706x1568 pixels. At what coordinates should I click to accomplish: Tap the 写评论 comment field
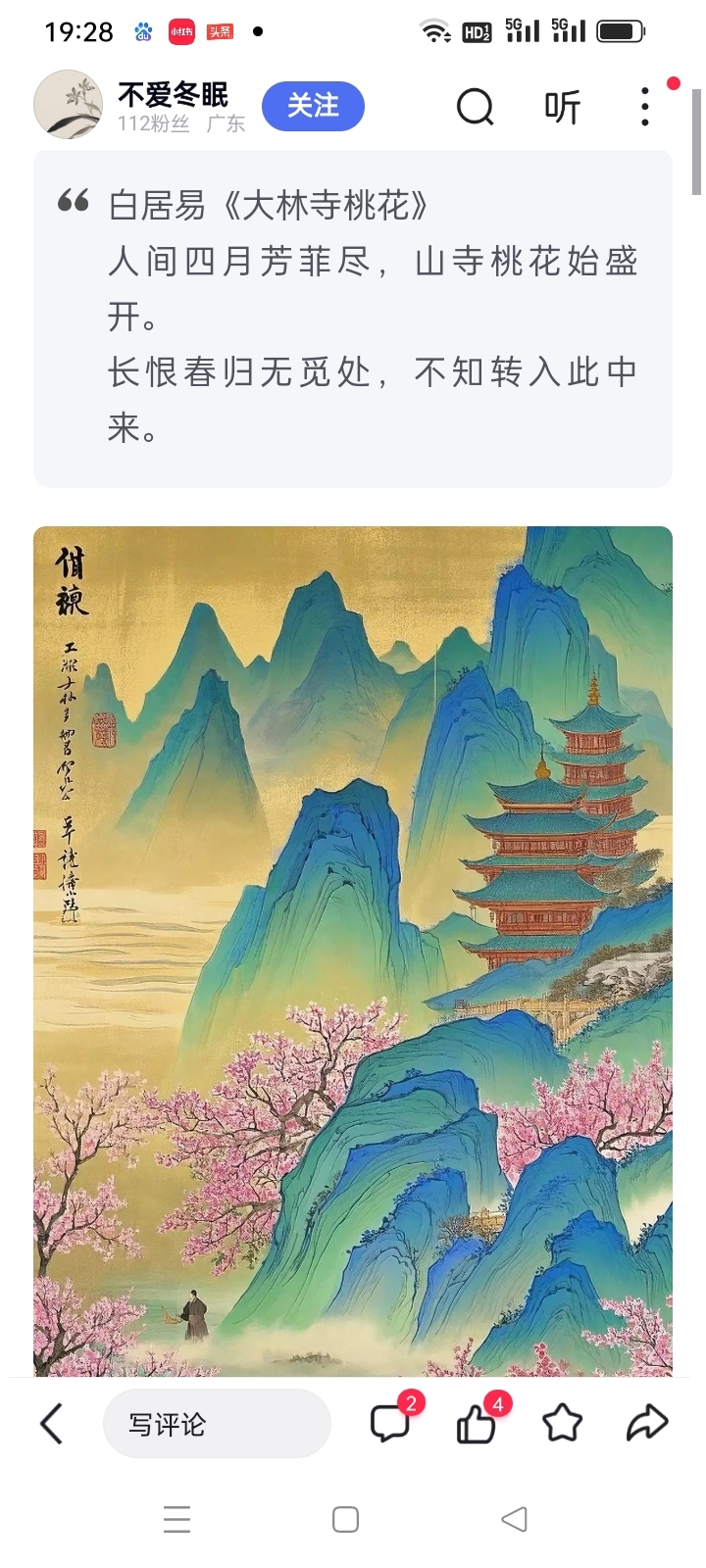(216, 1423)
